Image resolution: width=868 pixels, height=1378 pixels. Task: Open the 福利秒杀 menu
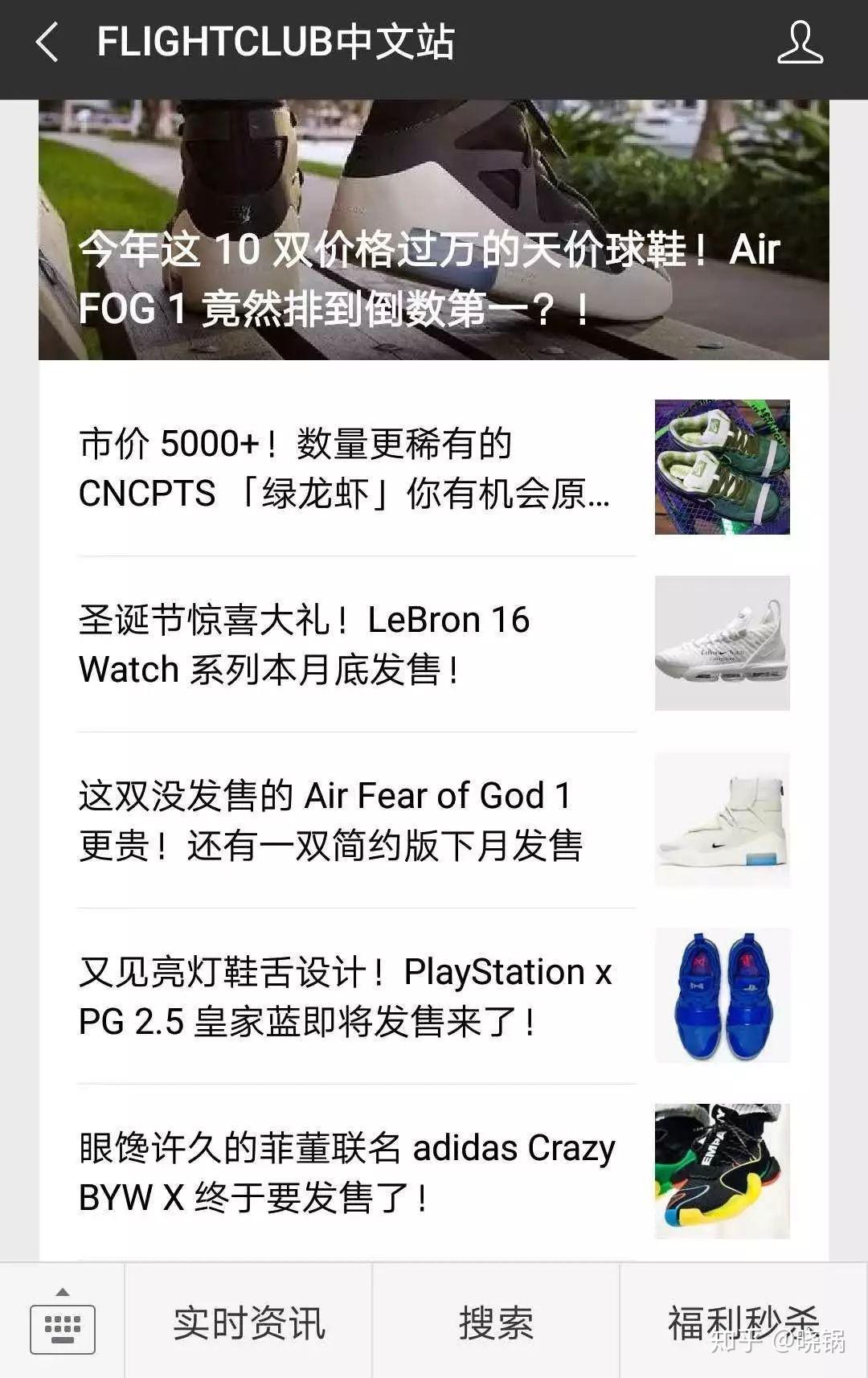[x=743, y=1323]
